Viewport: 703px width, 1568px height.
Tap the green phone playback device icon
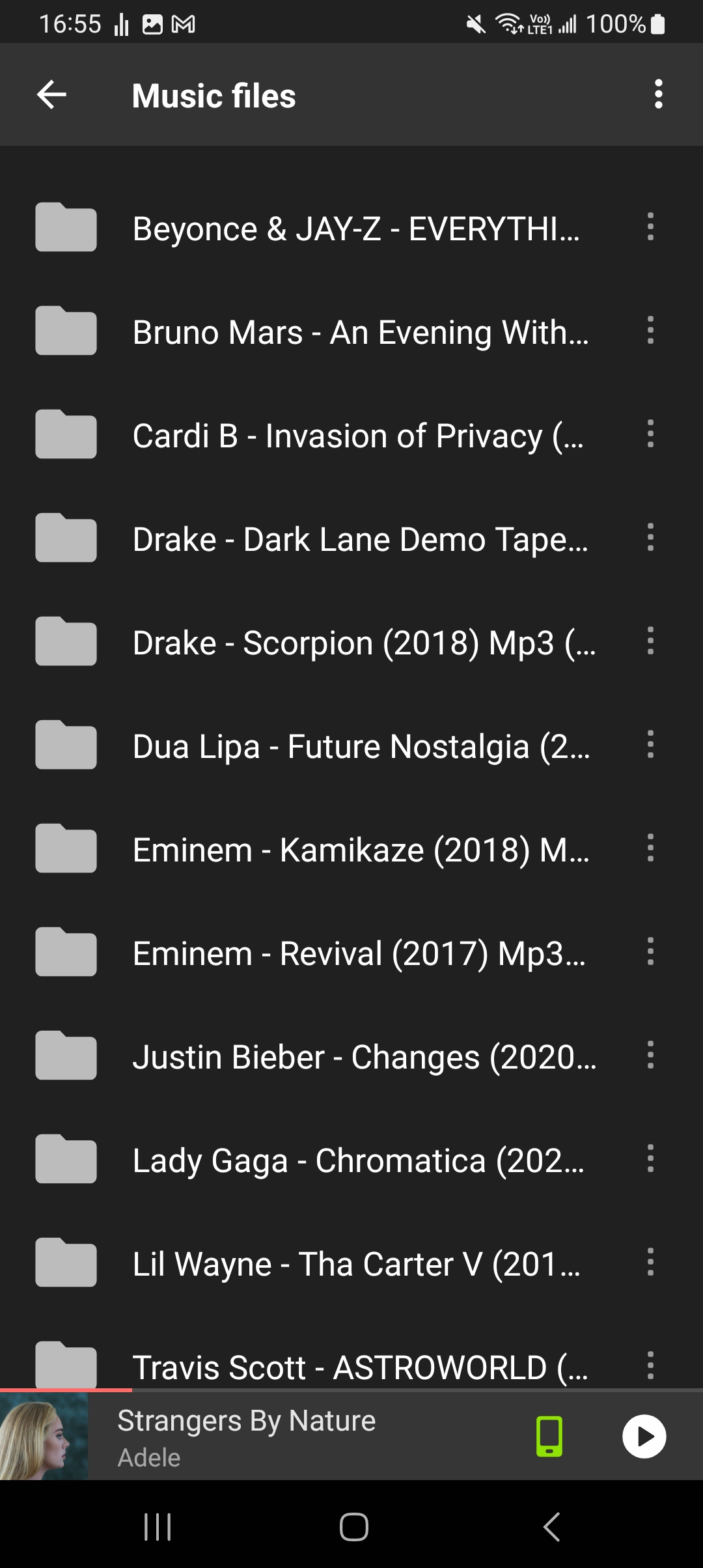pyautogui.click(x=549, y=1436)
